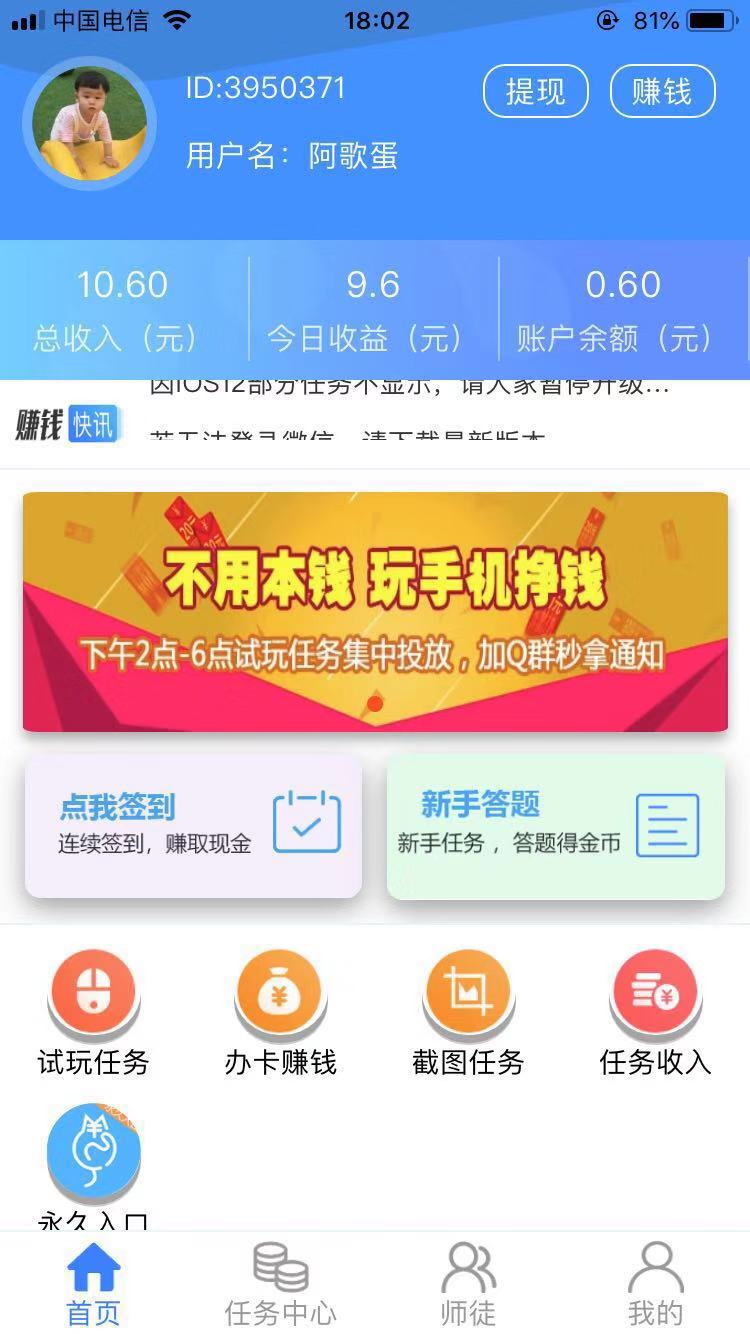The image size is (750, 1334).
Task: Open 试玩任务 trial tasks
Action: coord(93,1013)
